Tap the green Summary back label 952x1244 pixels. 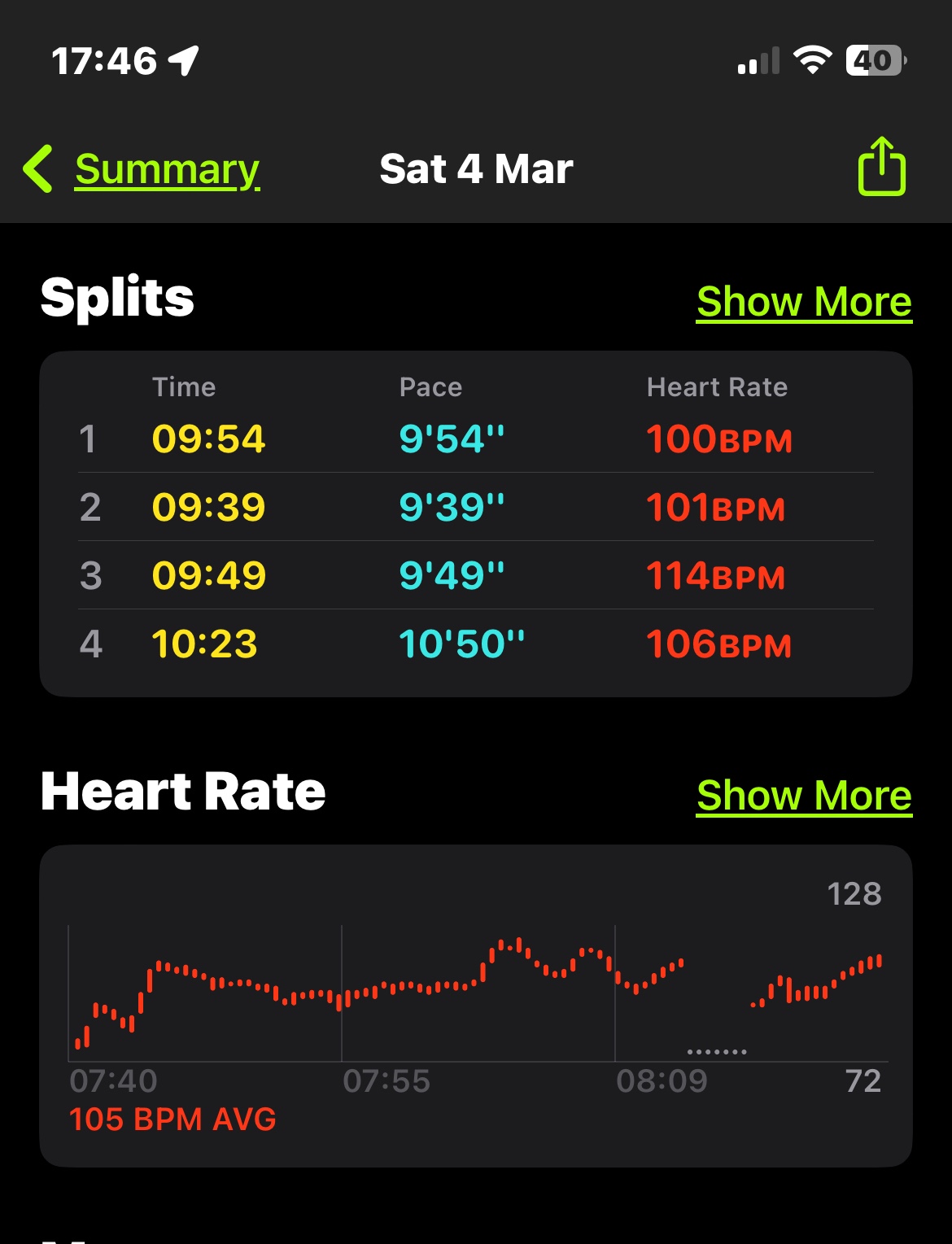pos(165,168)
